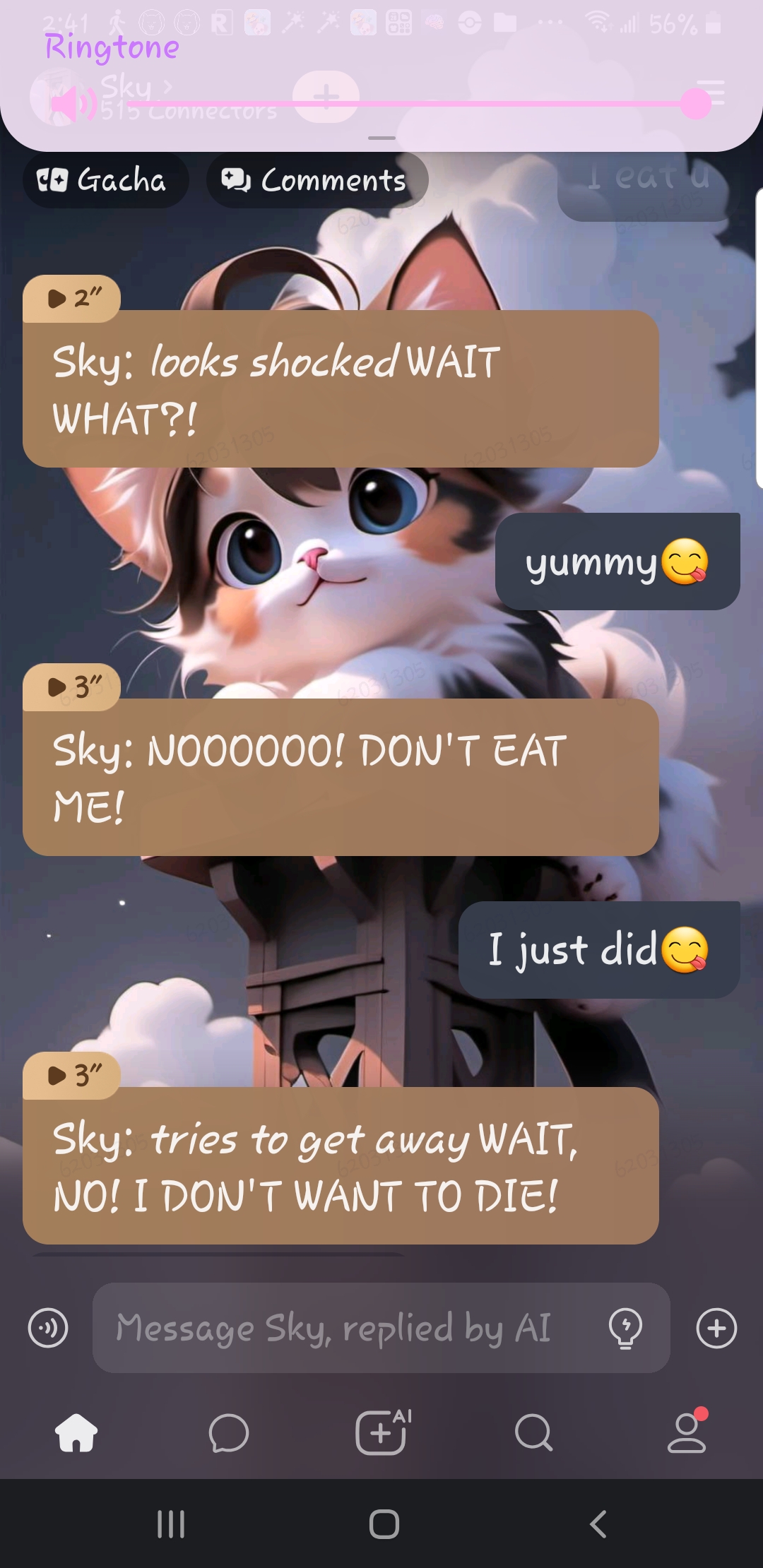Play the "I DON'T WANT TO DIE!" voice clip
This screenshot has height=1568, width=763.
pos(71,1075)
